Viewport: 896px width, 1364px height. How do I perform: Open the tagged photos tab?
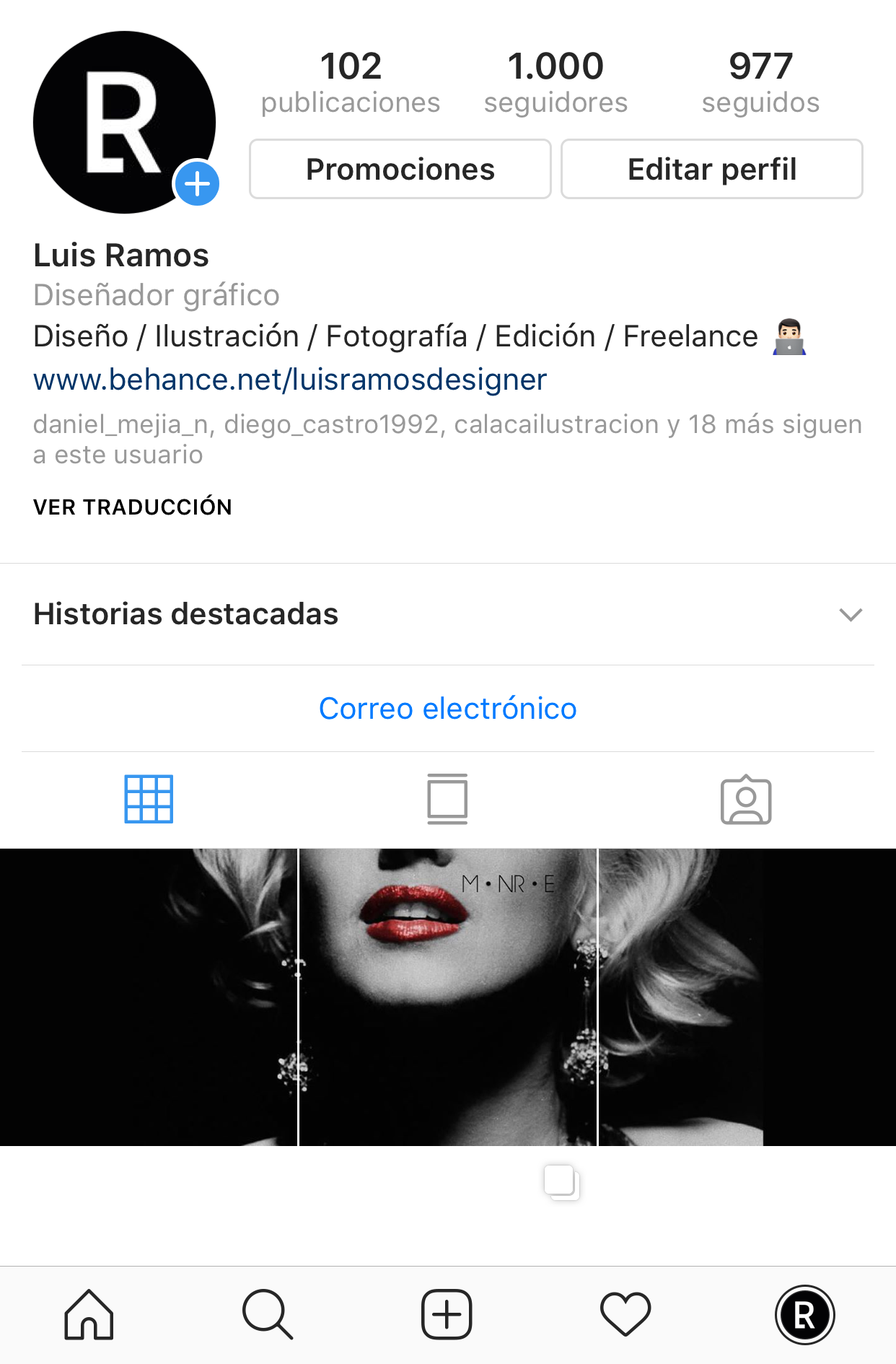[746, 800]
